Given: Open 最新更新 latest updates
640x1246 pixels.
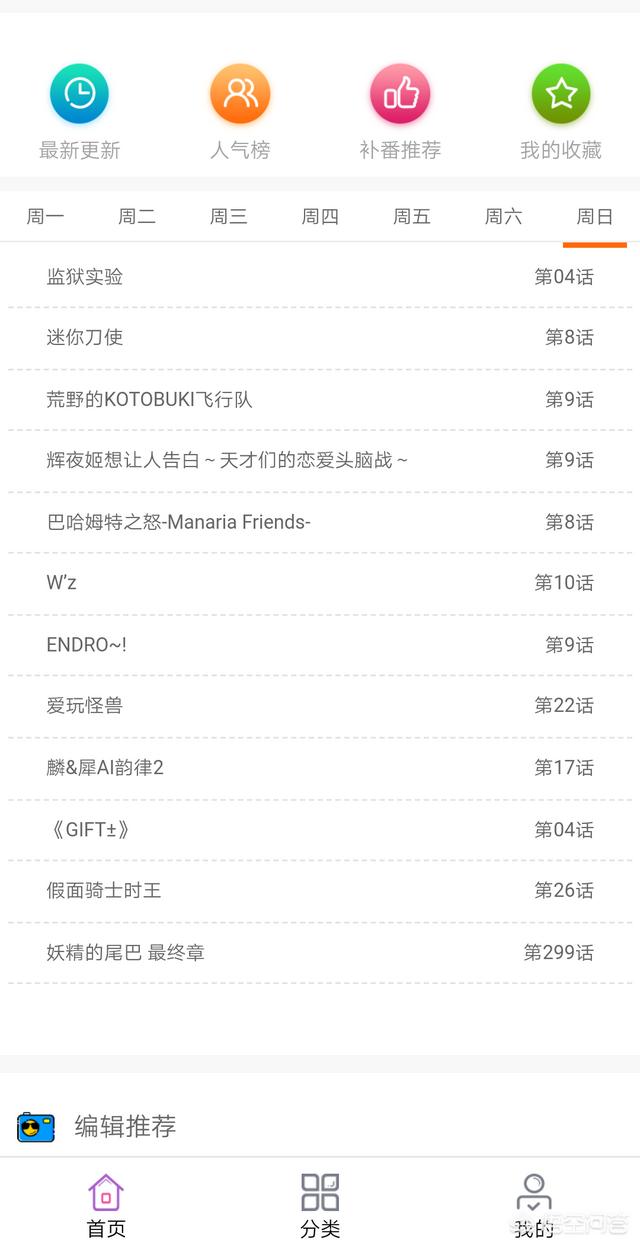Looking at the screenshot, I should click(x=79, y=112).
